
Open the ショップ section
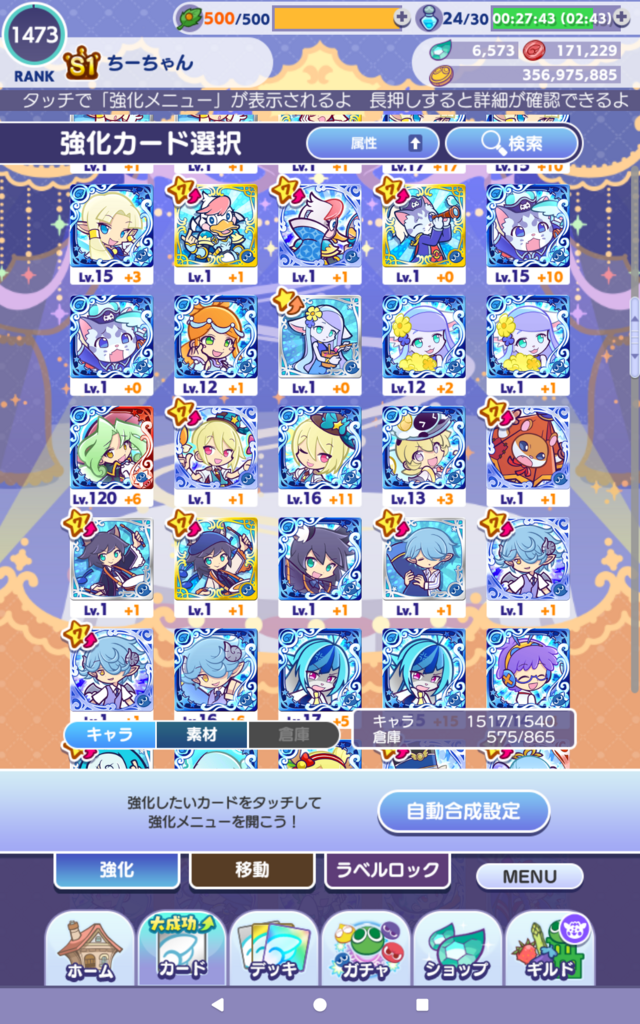coord(458,949)
